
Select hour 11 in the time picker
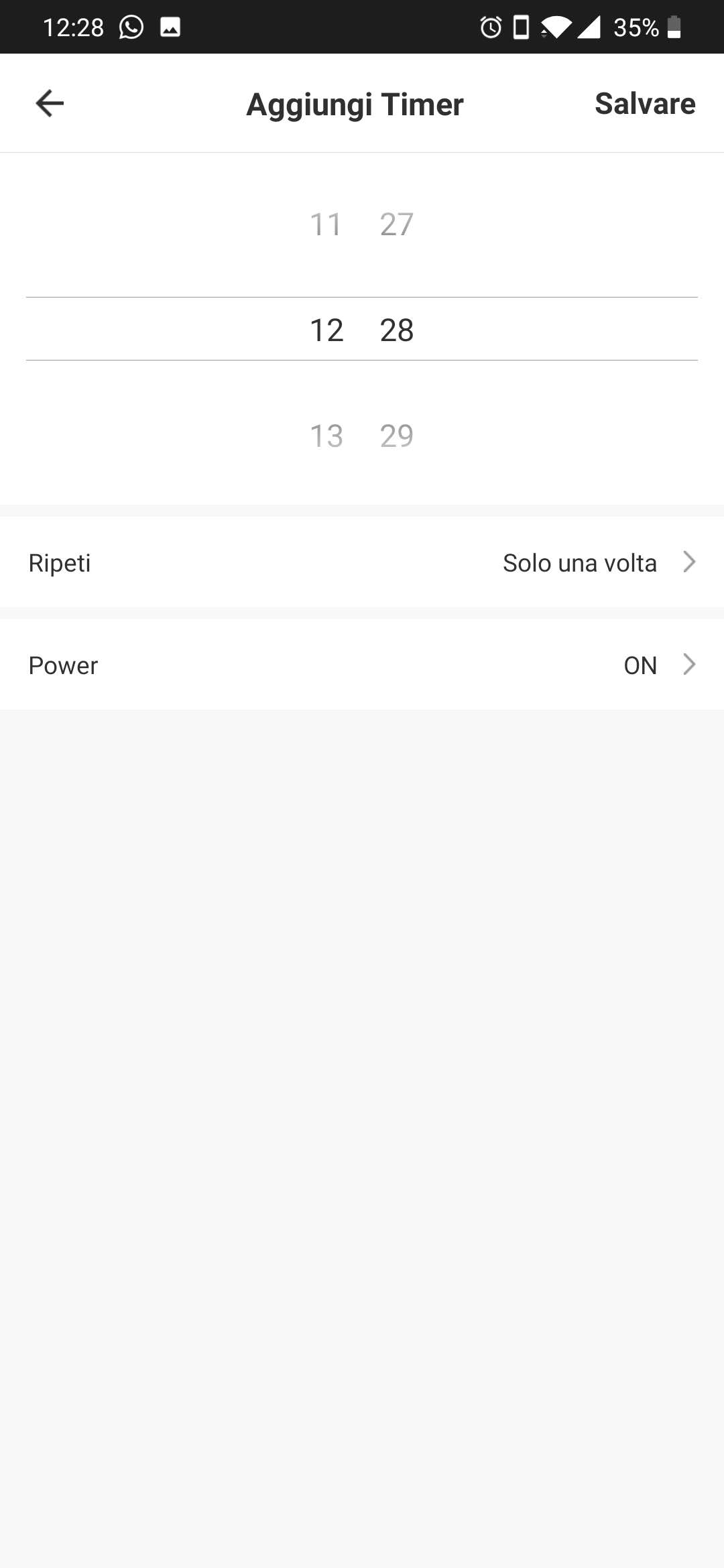point(326,224)
